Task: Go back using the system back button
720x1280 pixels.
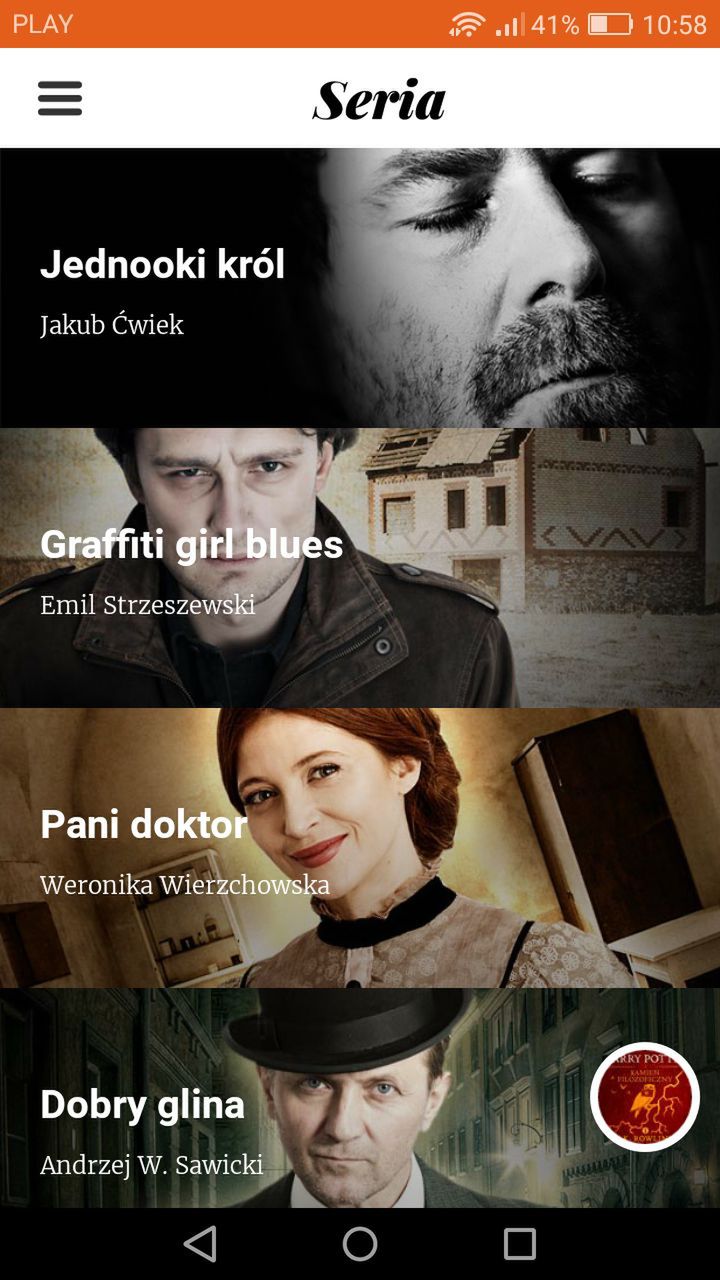Action: pyautogui.click(x=200, y=1244)
